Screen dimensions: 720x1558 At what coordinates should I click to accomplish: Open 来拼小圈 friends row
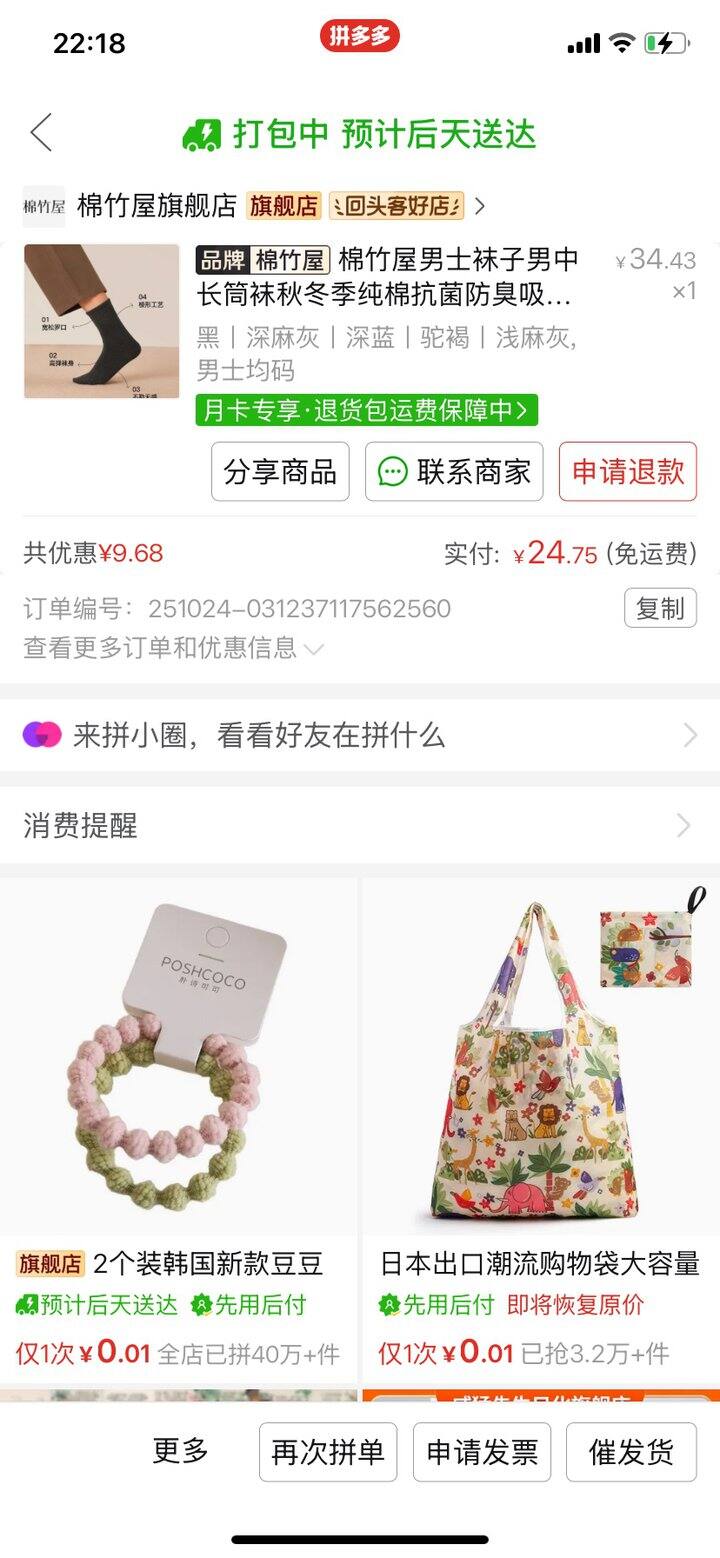(360, 736)
